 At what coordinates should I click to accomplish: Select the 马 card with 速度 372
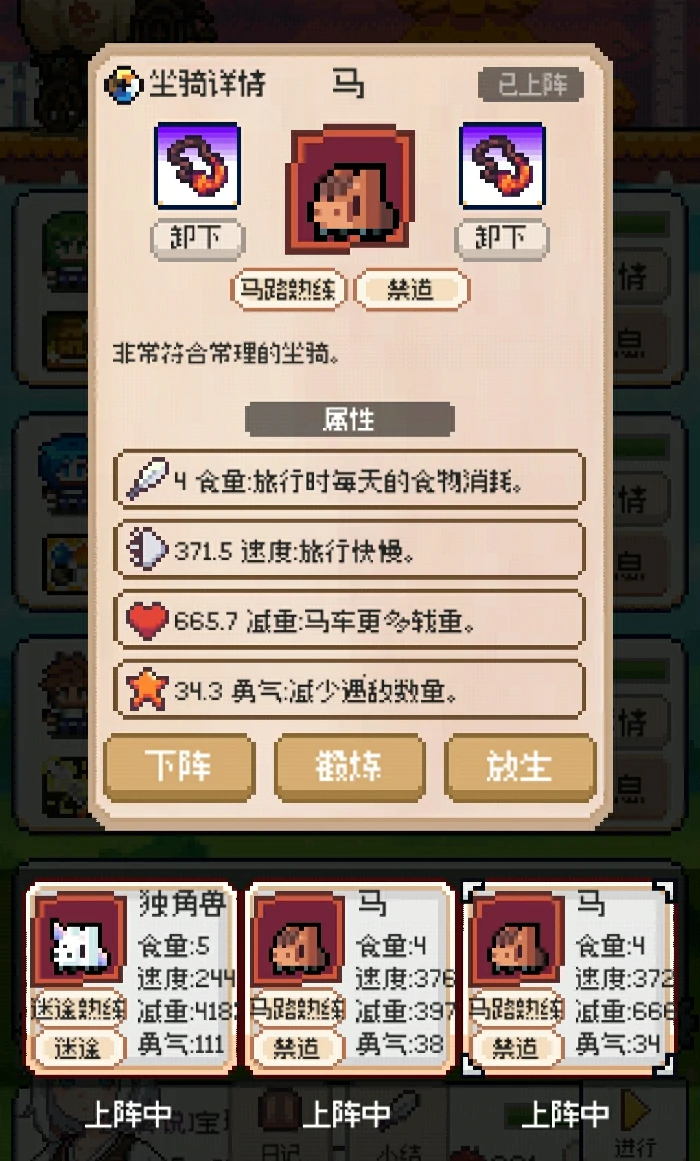point(569,977)
